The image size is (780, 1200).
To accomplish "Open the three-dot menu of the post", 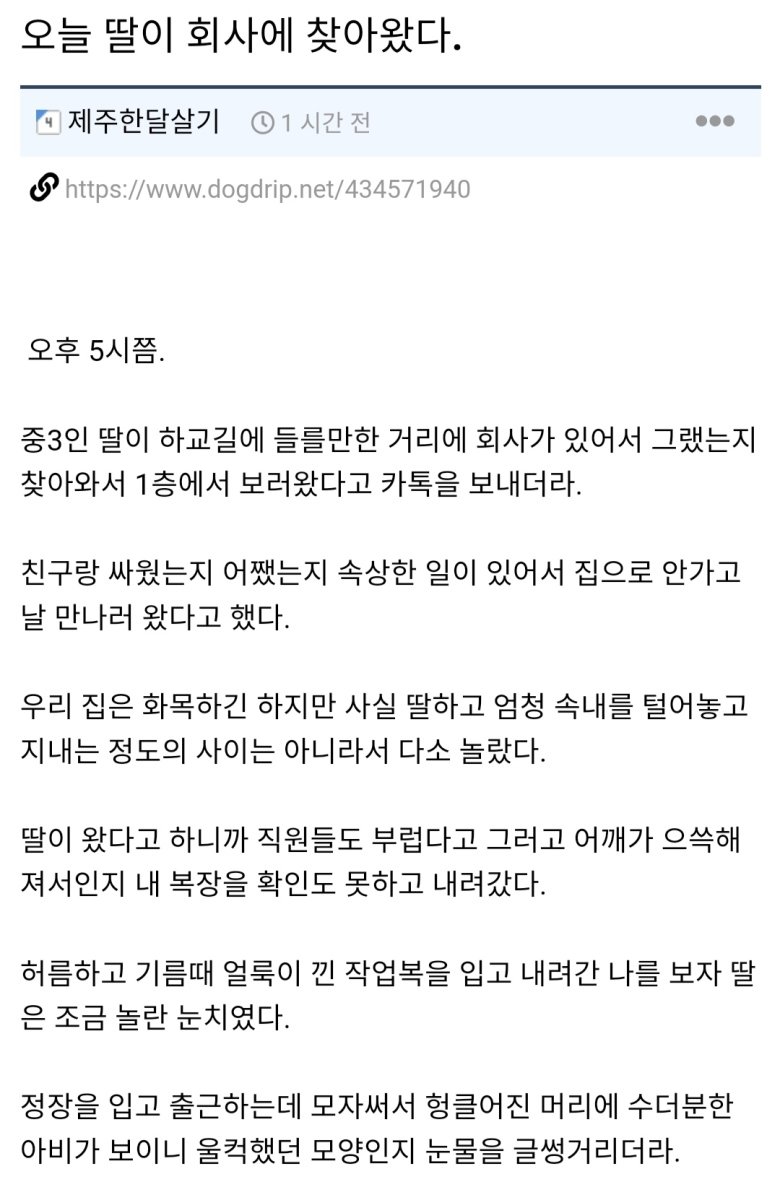I will pyautogui.click(x=715, y=121).
